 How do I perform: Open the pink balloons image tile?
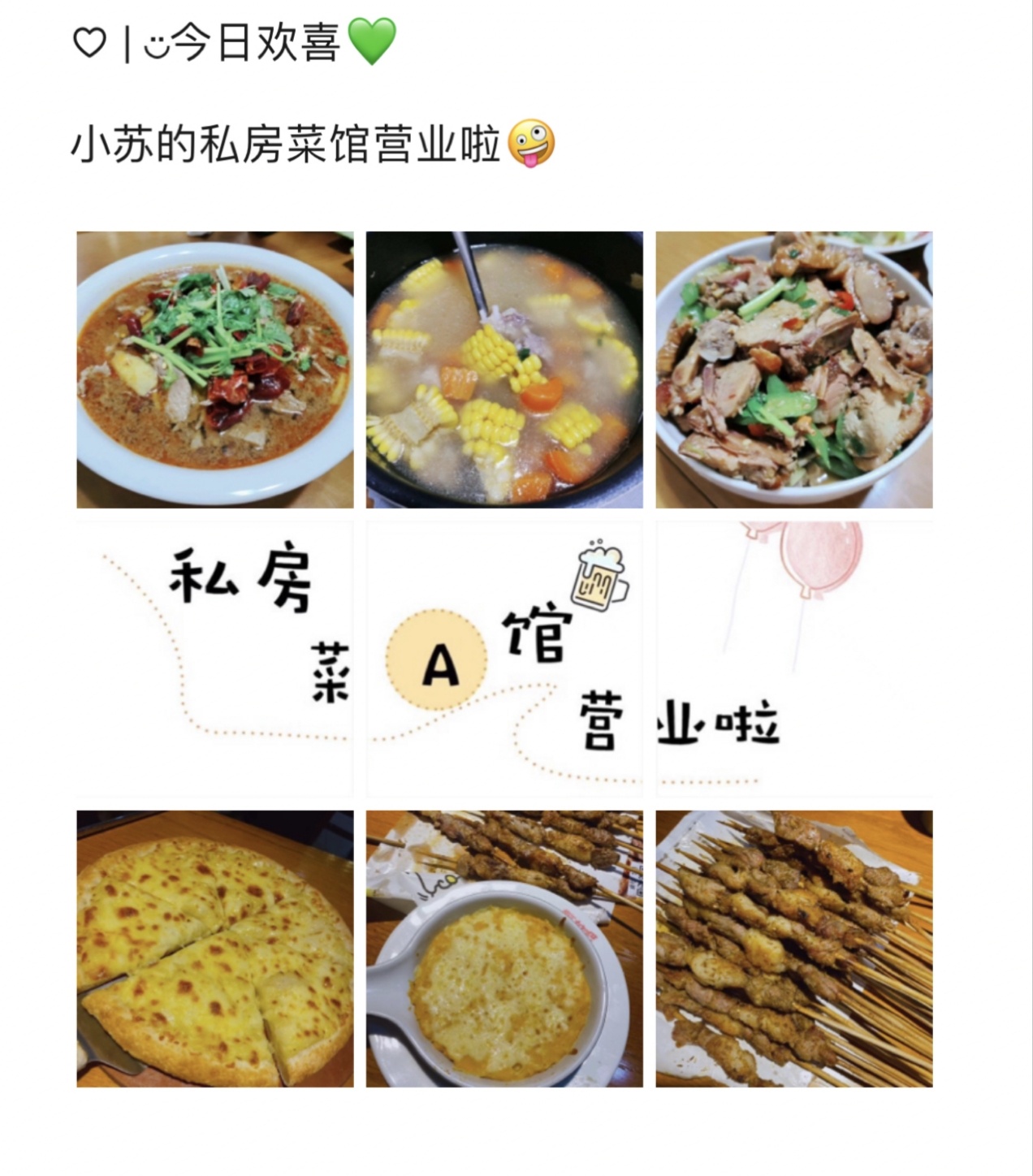[x=794, y=659]
